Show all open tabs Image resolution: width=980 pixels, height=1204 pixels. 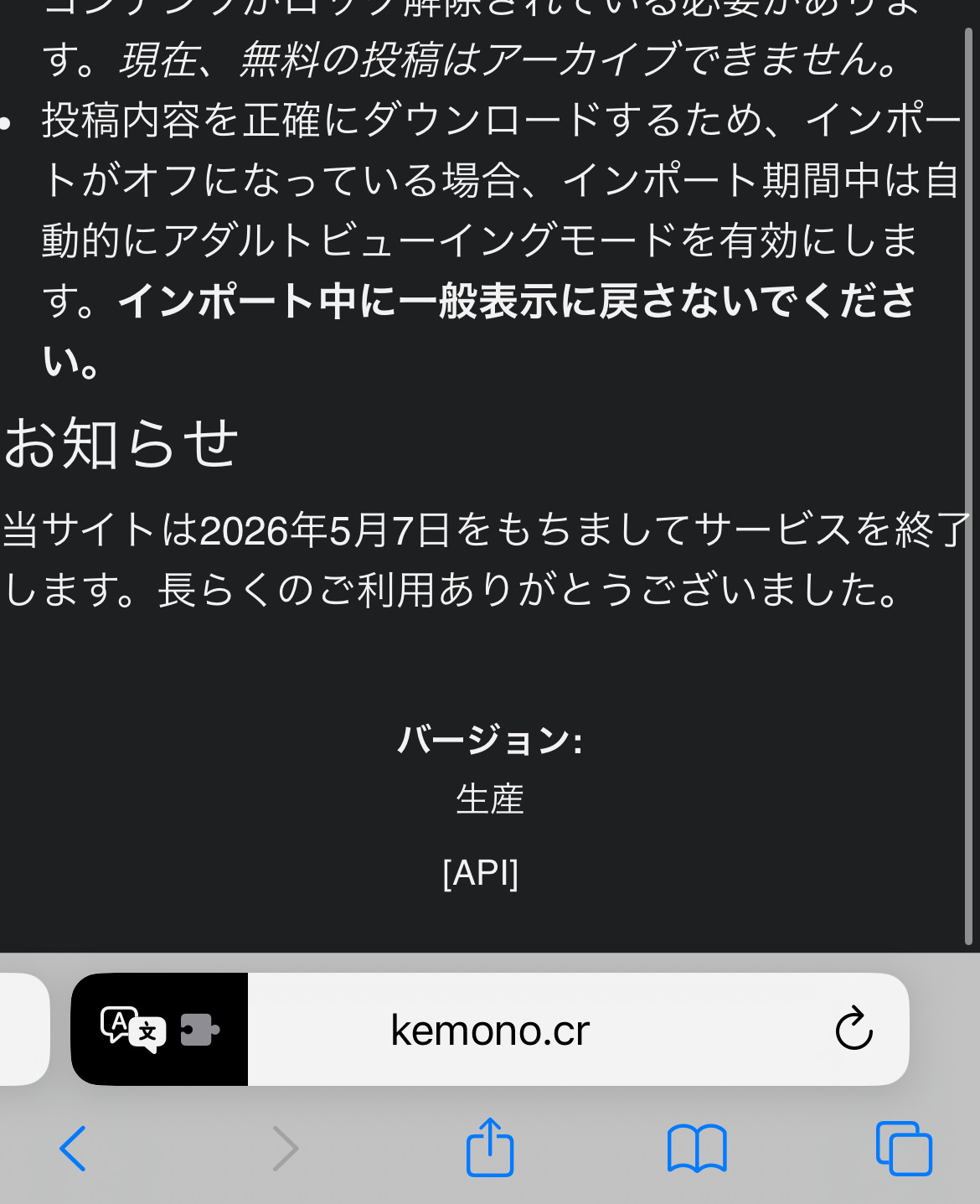[x=903, y=1148]
